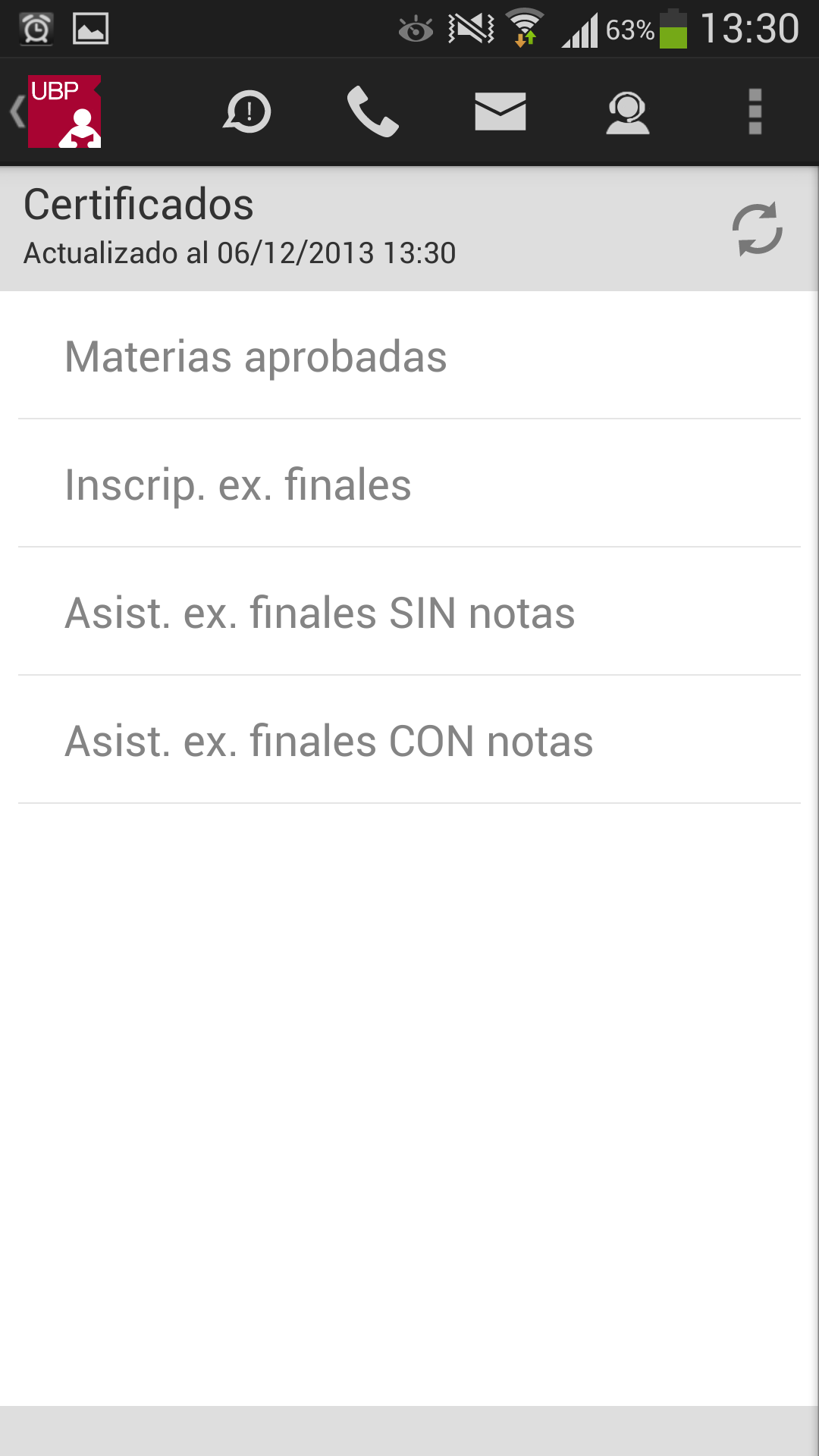Choose Asist. ex. finales CON notas

pos(409,741)
